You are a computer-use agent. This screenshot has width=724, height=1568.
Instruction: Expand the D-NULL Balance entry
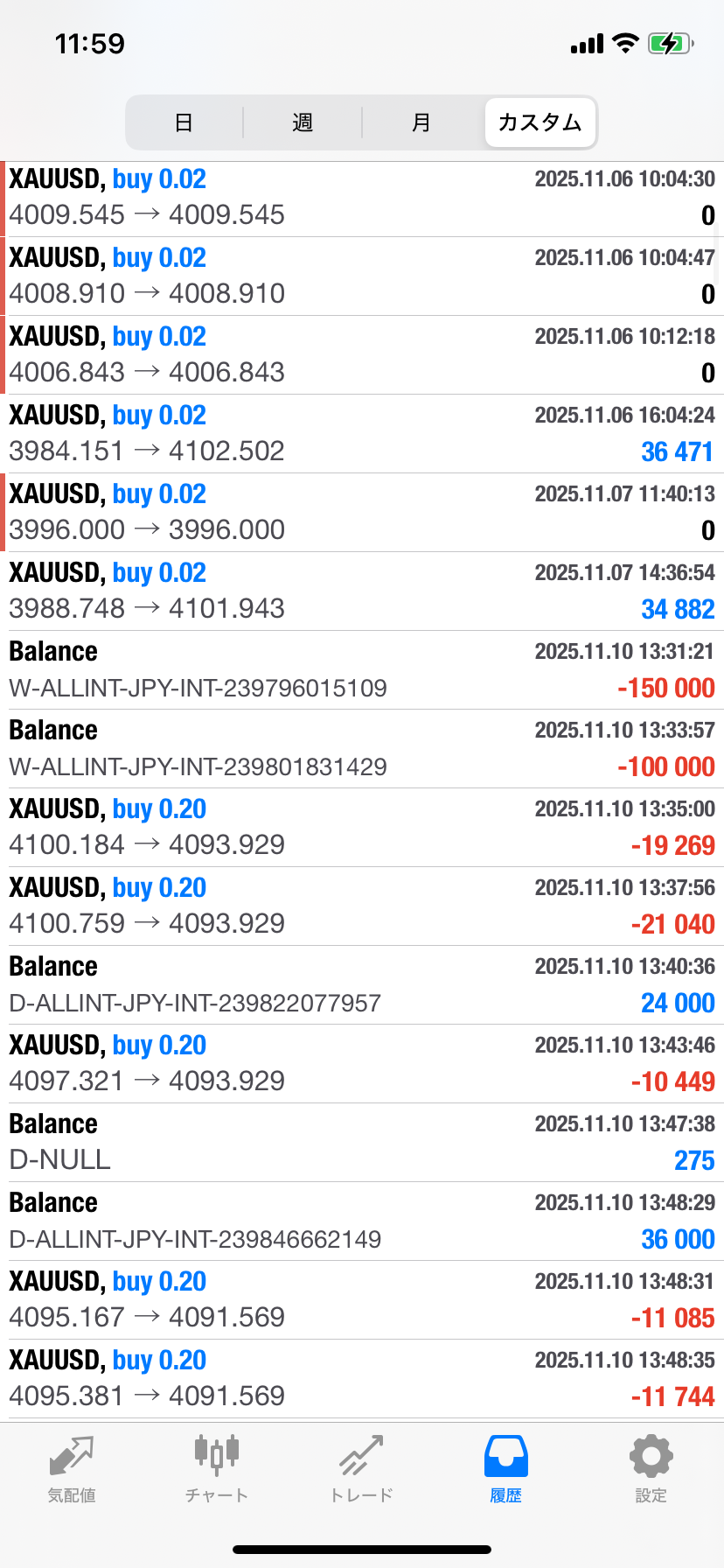click(x=362, y=1143)
